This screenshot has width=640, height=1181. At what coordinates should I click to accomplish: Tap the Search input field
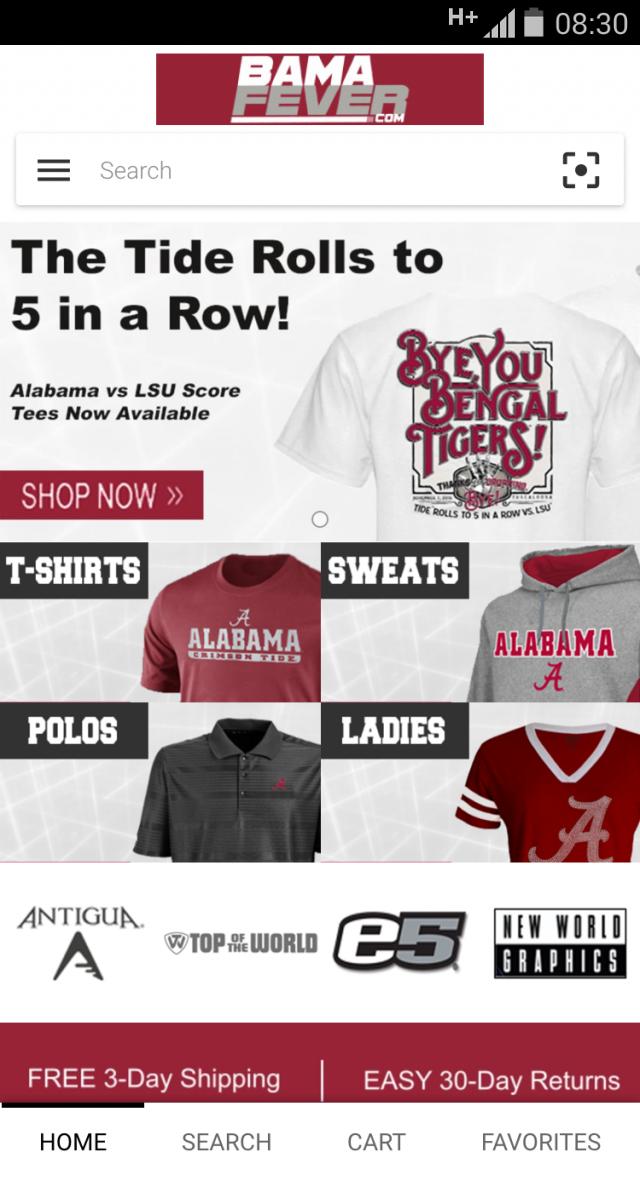310,171
